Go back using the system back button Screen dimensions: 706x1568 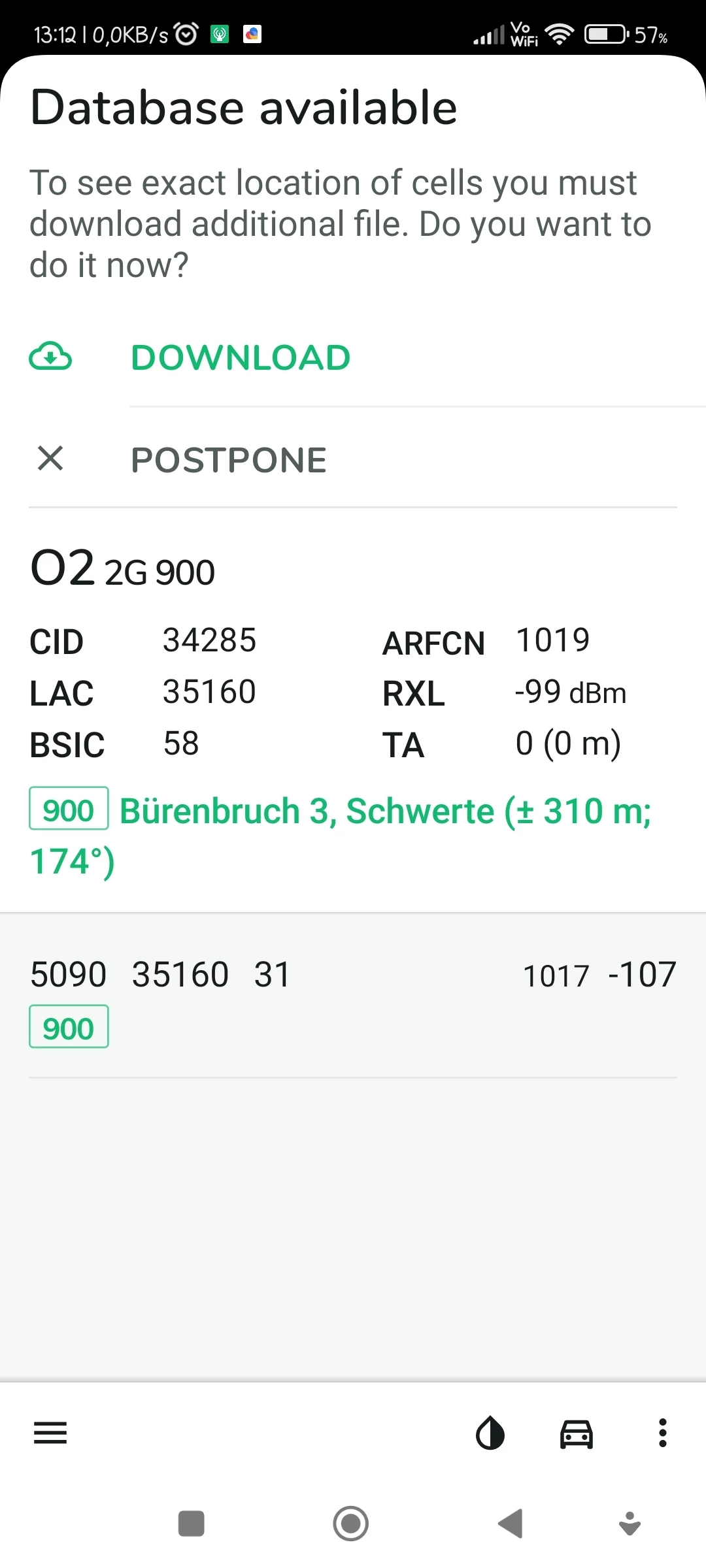(x=511, y=1524)
